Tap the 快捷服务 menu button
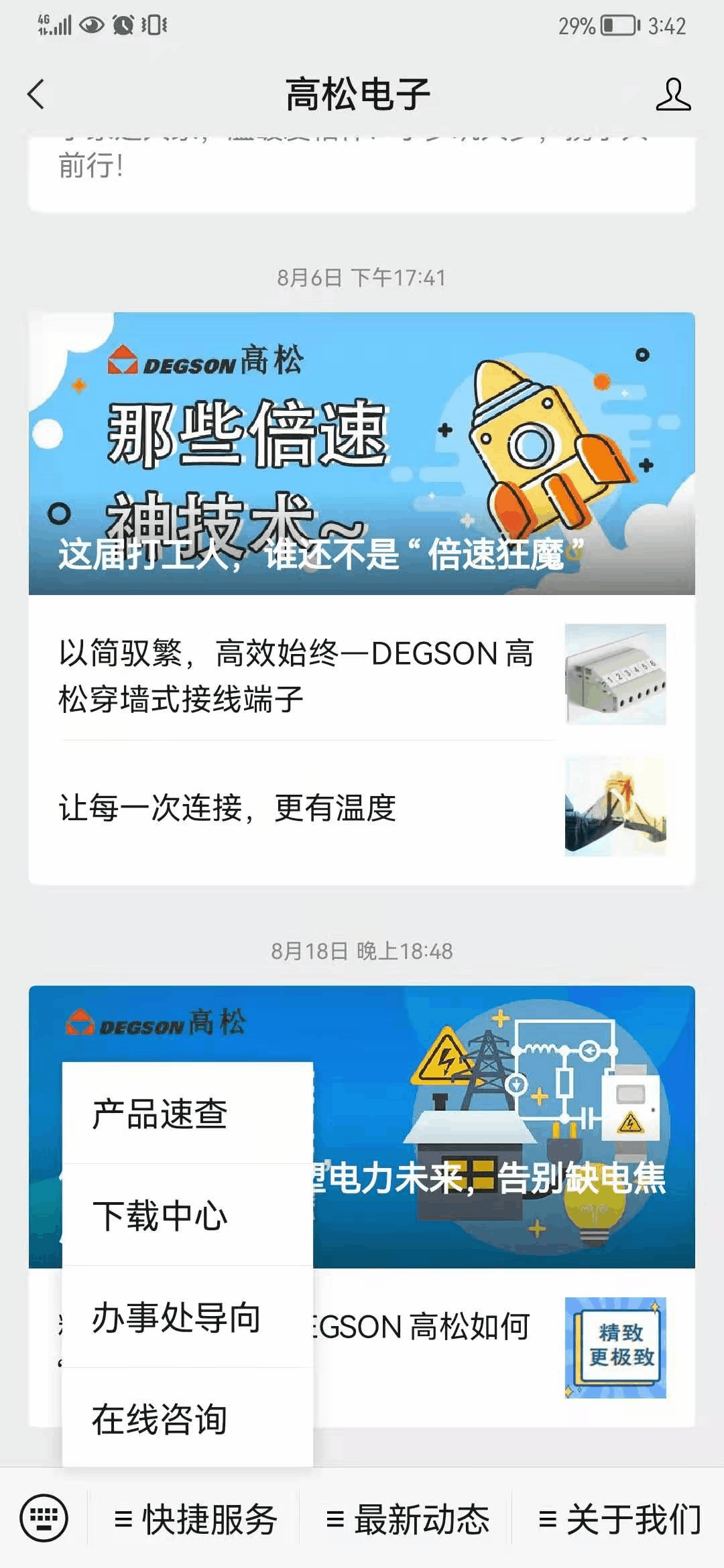Screen dimensions: 724x1568 click(196, 1519)
